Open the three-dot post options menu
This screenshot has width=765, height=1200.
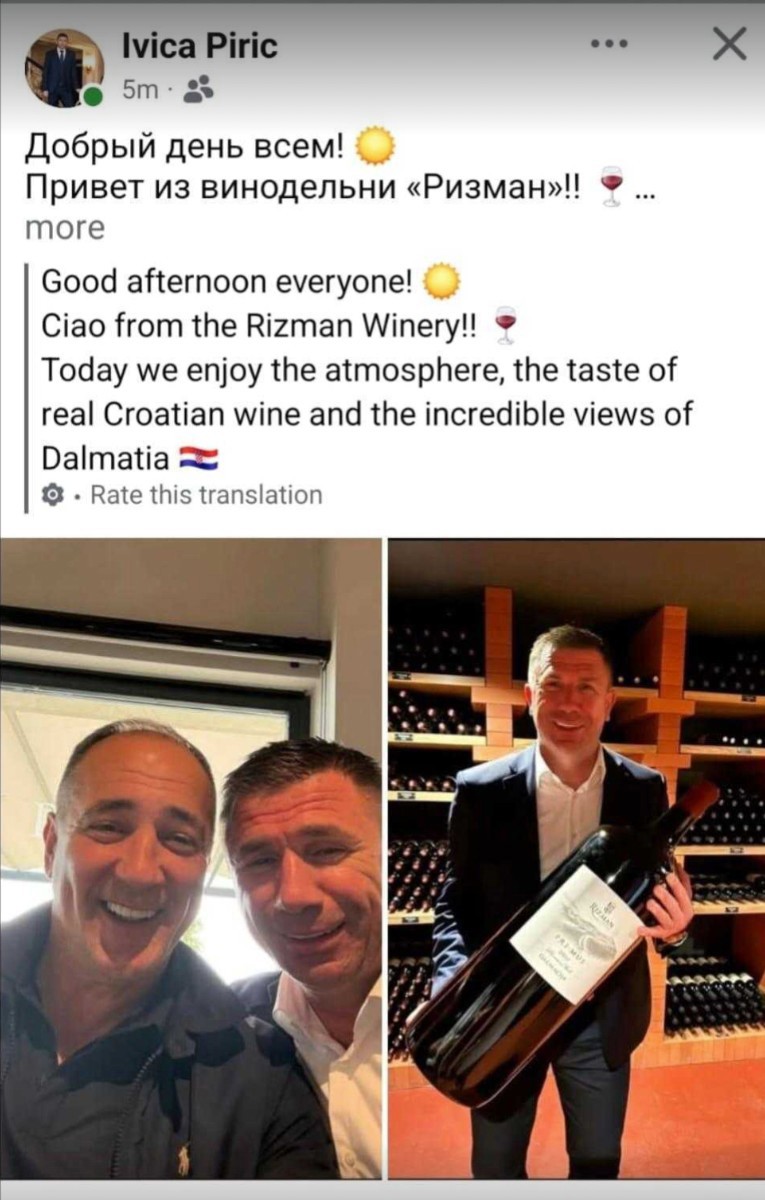coord(609,44)
